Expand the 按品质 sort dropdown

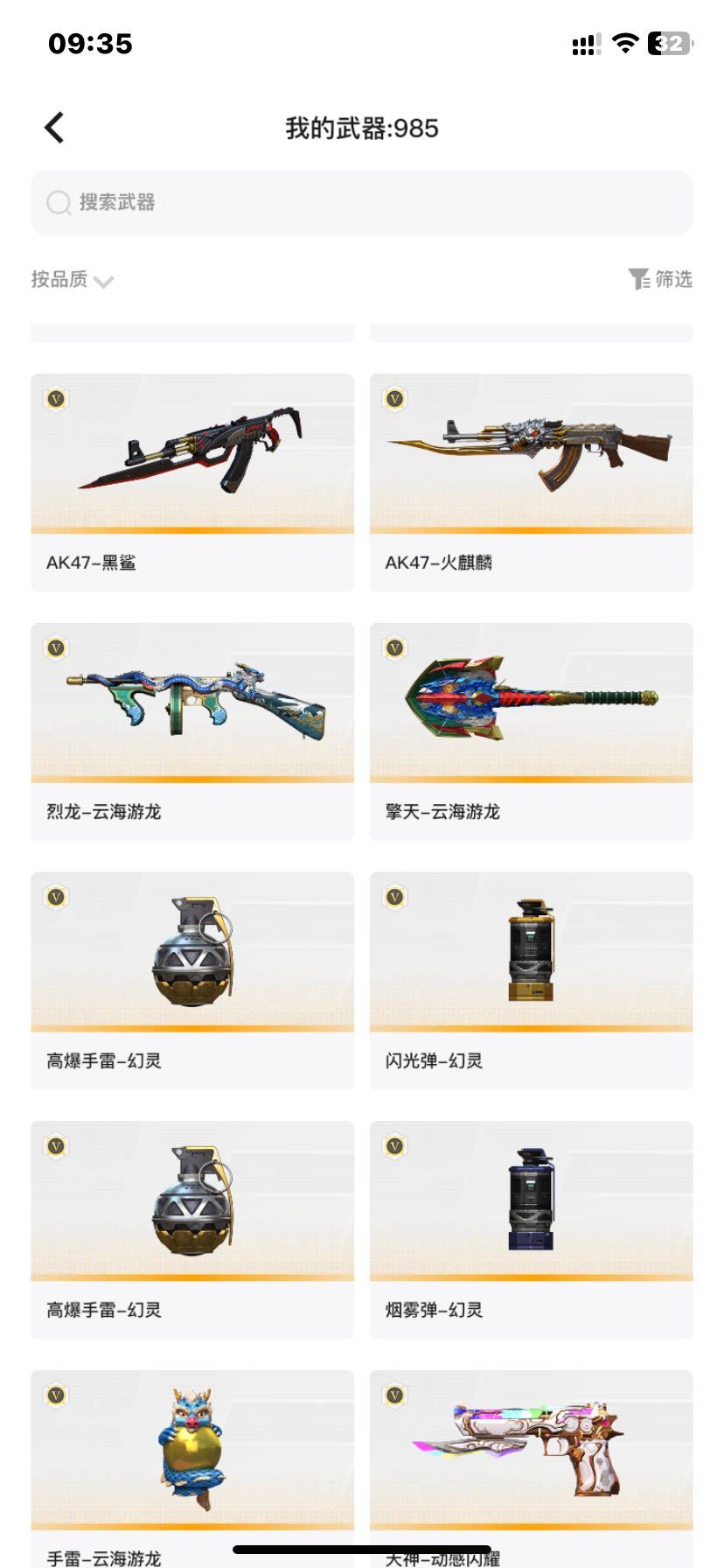click(73, 280)
